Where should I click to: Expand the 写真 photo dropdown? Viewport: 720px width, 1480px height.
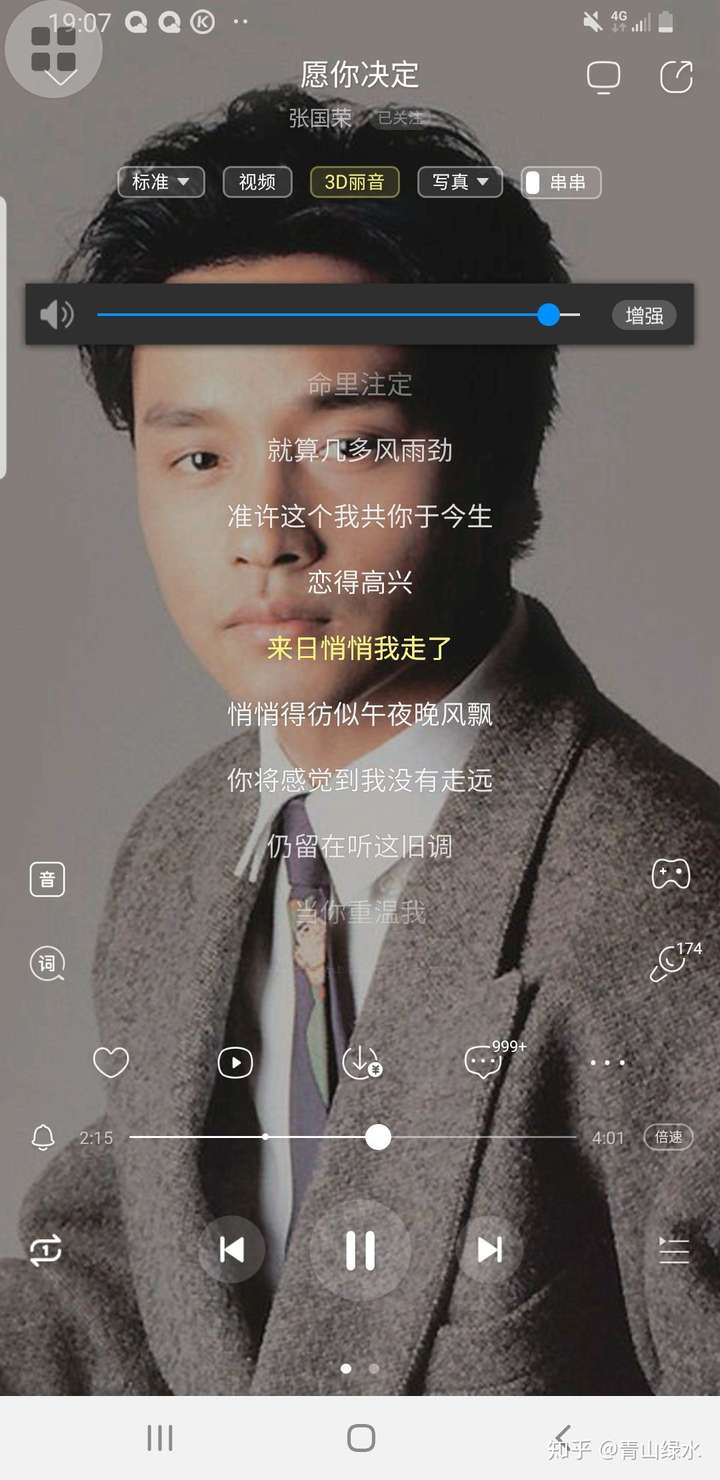click(x=459, y=182)
